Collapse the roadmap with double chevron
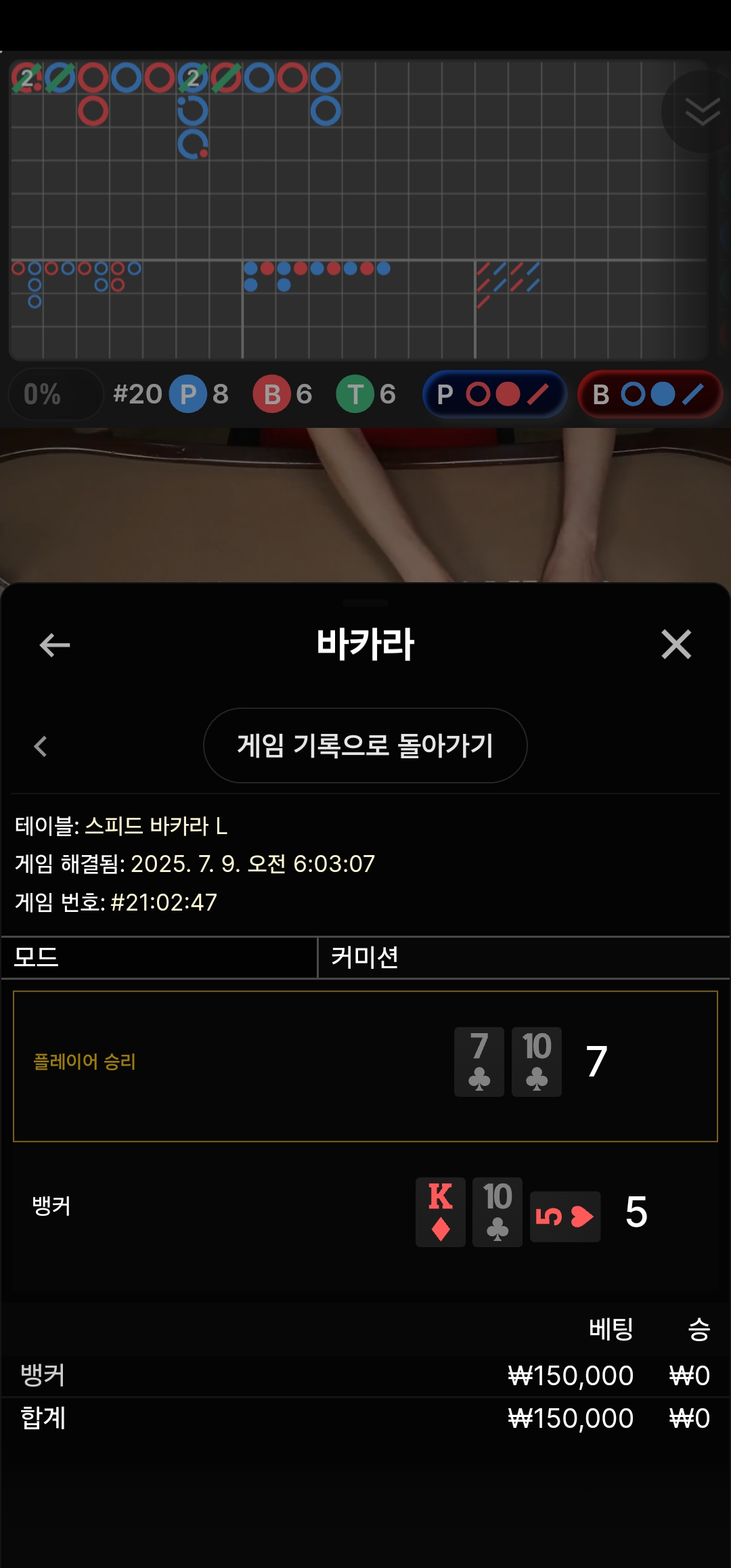 coord(701,111)
